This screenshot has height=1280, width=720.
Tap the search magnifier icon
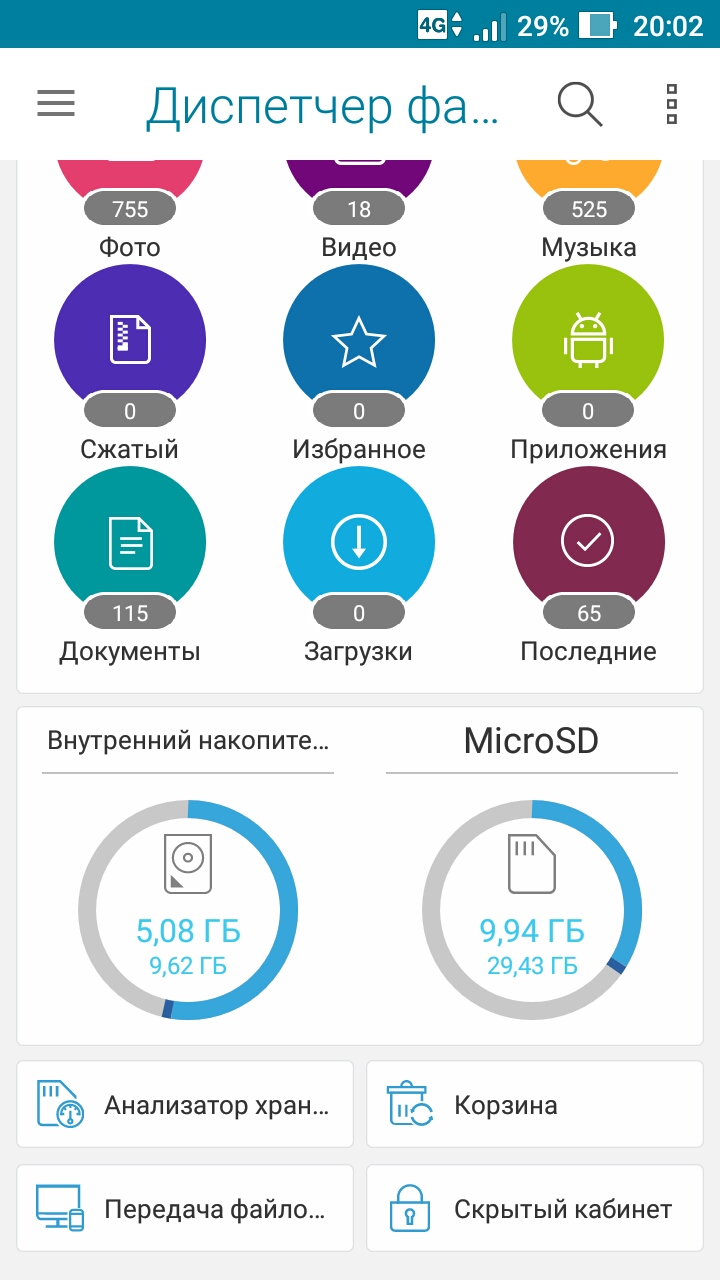coord(580,104)
